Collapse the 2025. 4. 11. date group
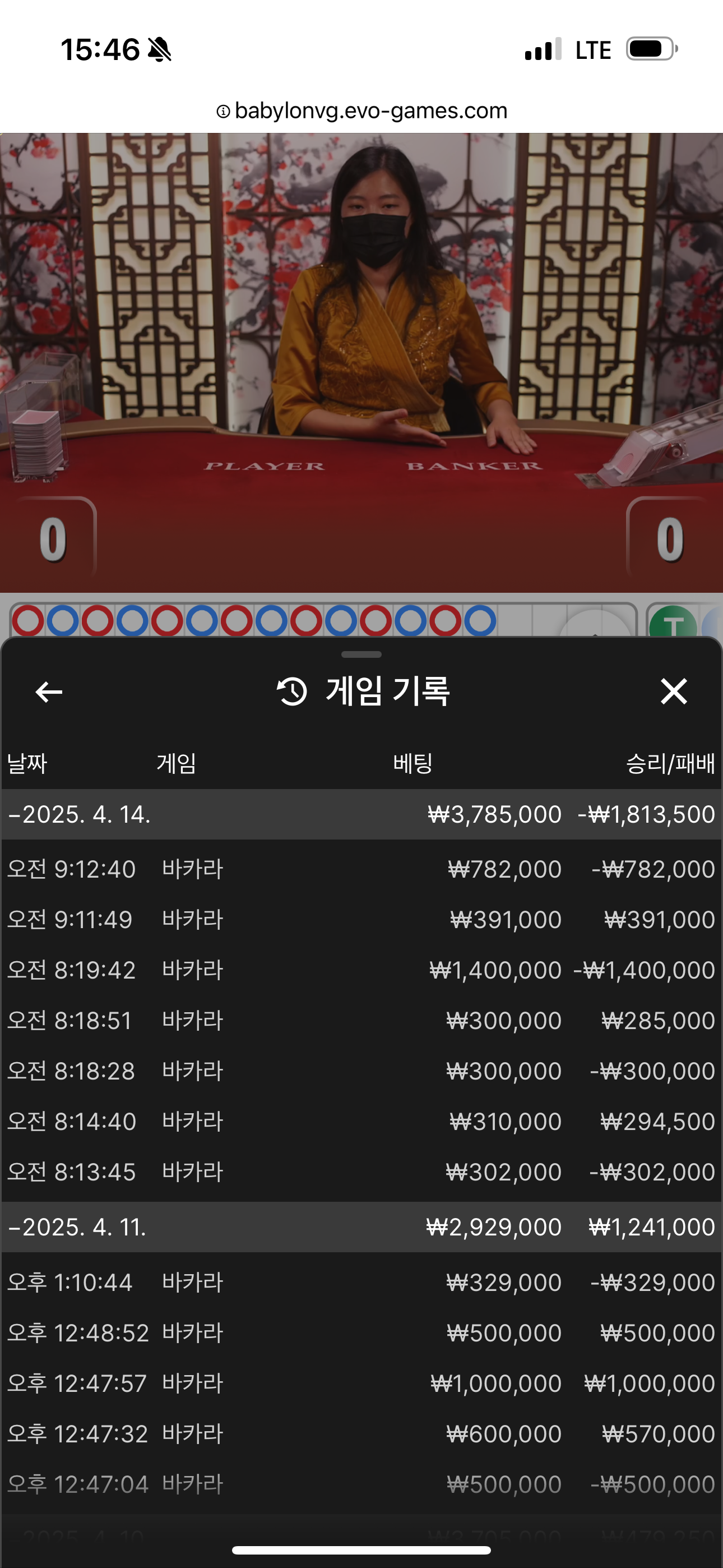 point(79,1227)
